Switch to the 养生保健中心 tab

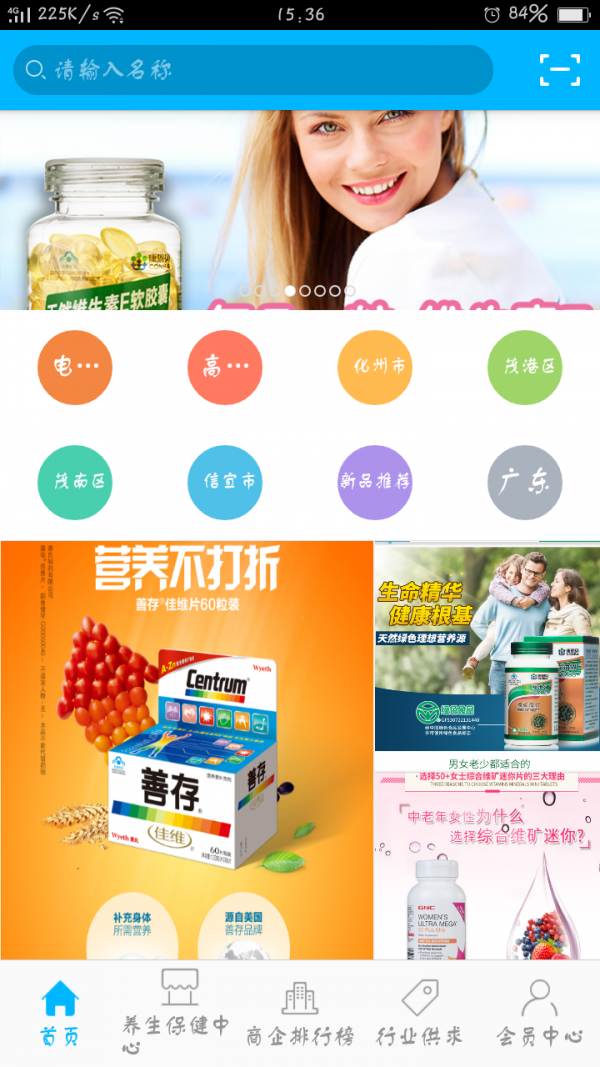coord(178,1013)
